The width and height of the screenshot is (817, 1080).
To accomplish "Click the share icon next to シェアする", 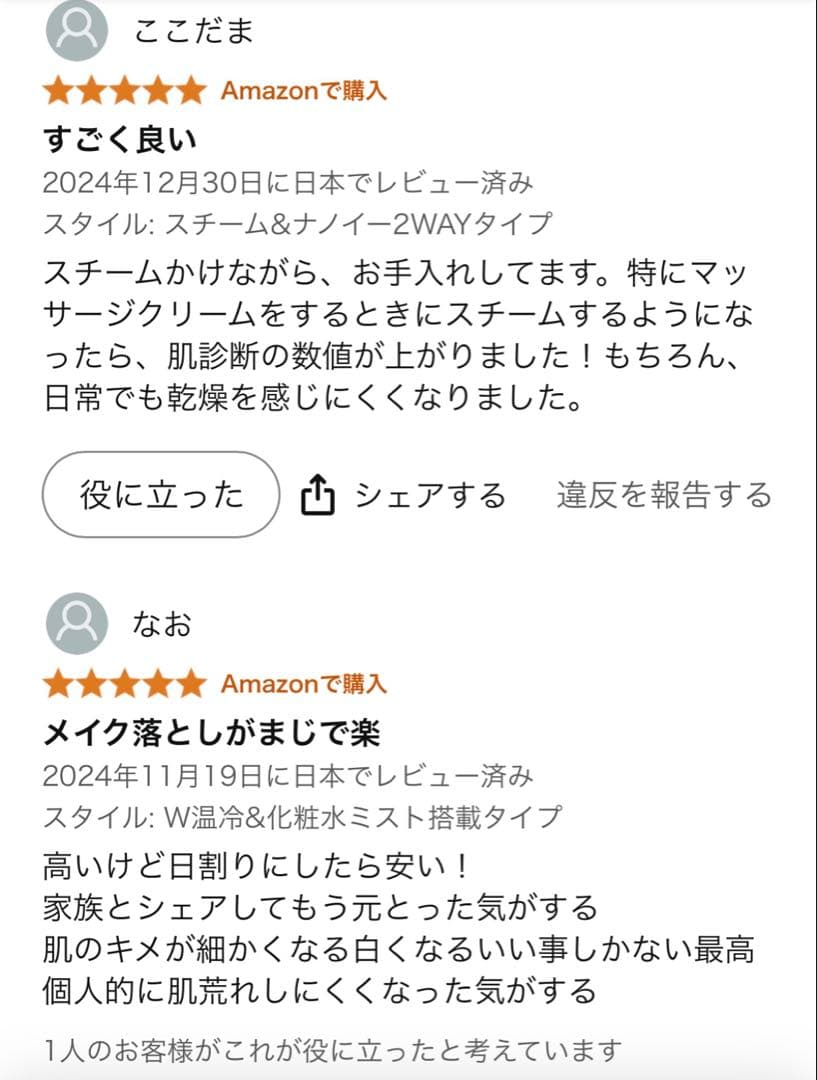I will click(x=318, y=492).
